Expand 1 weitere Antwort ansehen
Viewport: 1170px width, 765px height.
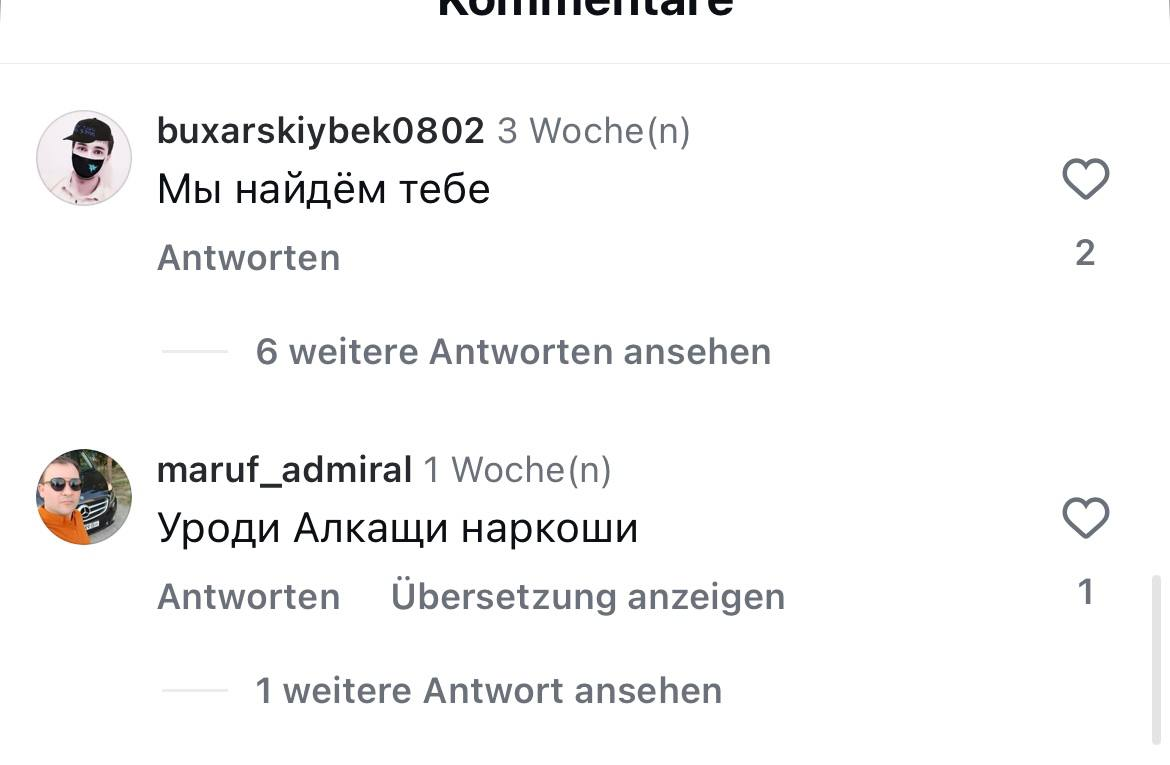(488, 691)
